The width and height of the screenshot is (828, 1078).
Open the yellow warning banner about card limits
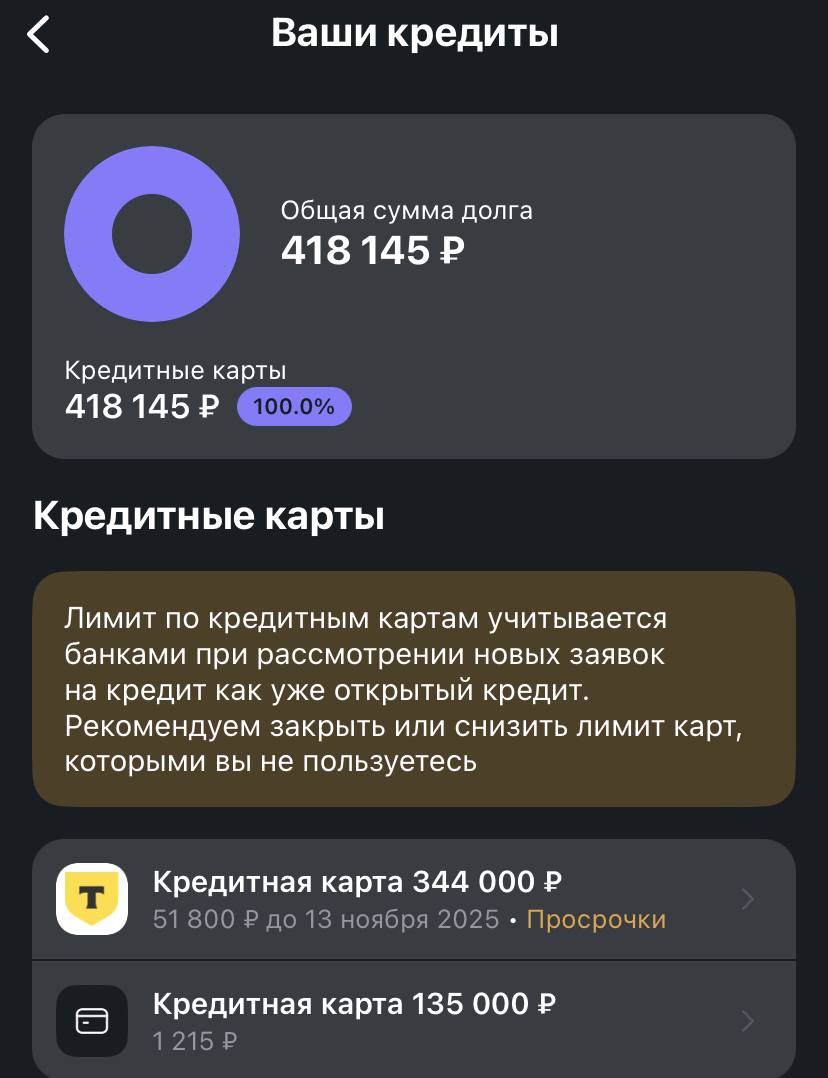point(414,688)
